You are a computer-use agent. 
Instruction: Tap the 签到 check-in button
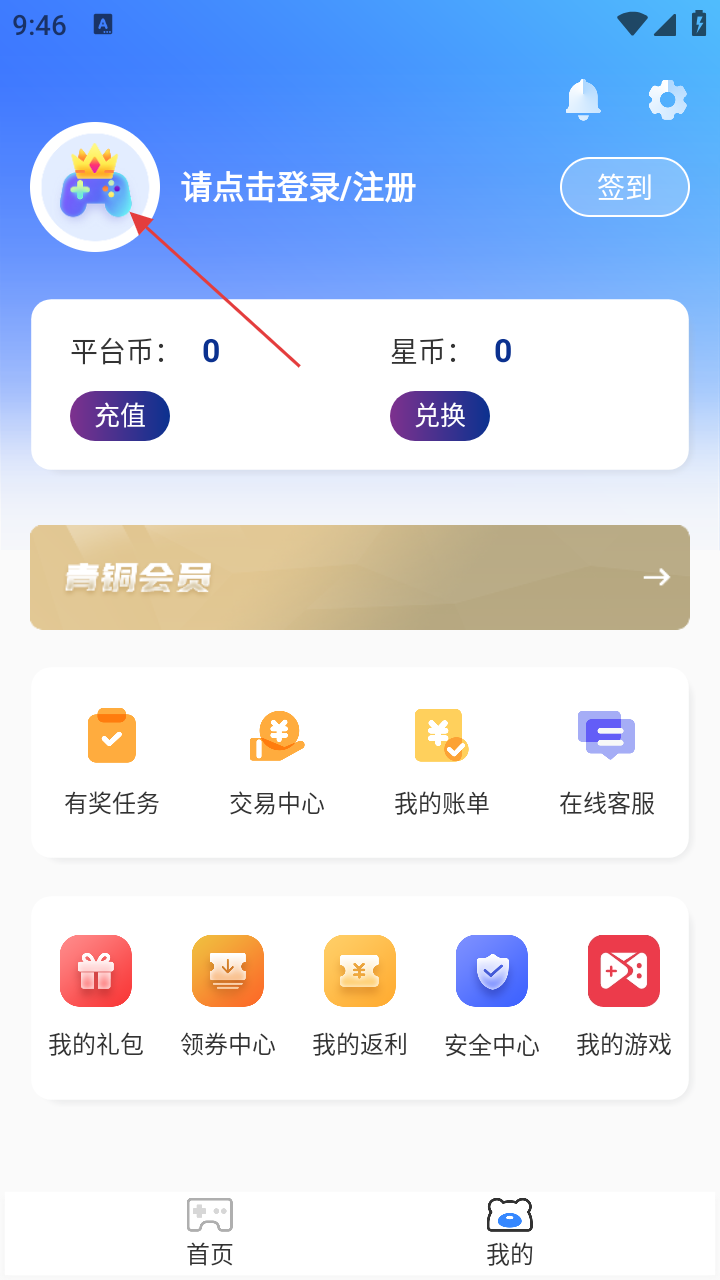pos(624,187)
